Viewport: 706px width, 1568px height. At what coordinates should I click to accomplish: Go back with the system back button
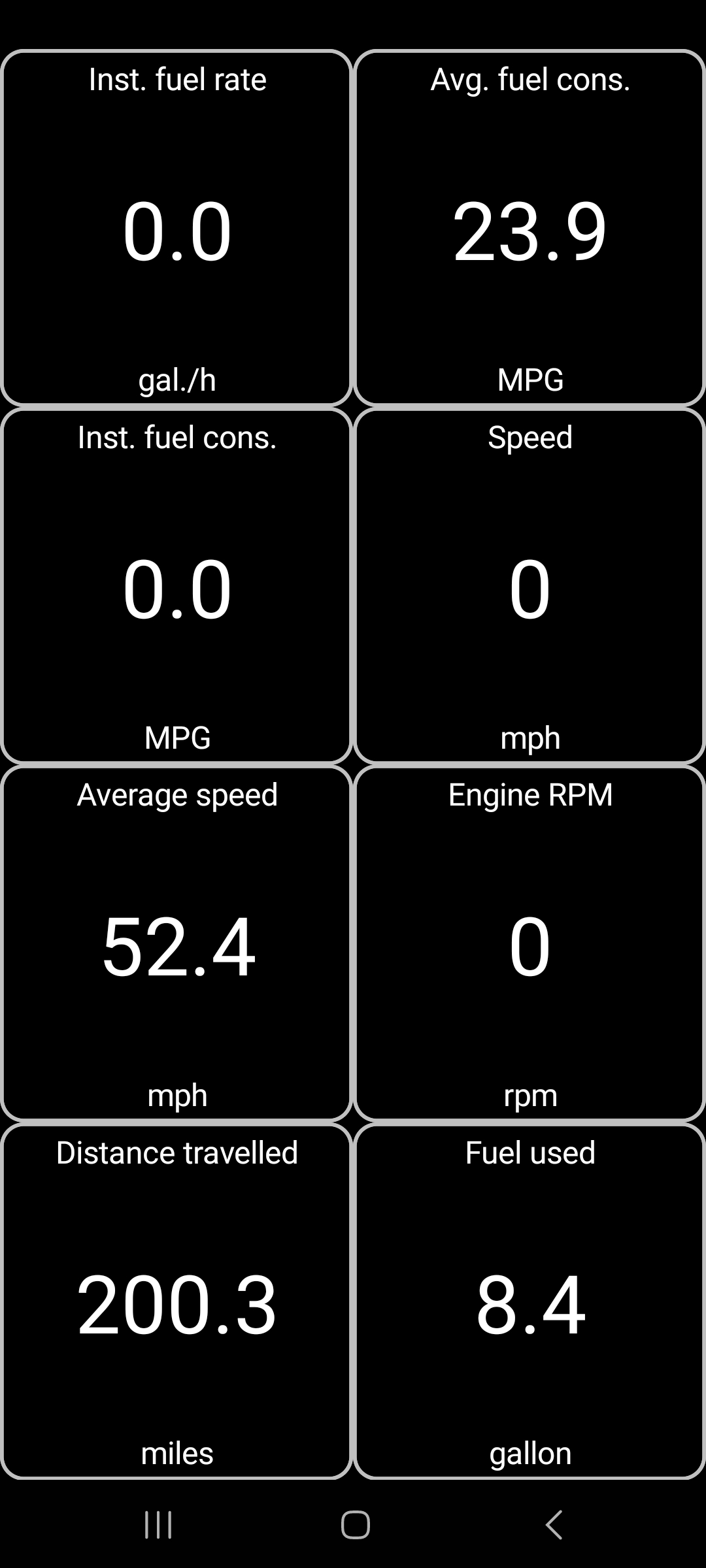[x=554, y=1525]
